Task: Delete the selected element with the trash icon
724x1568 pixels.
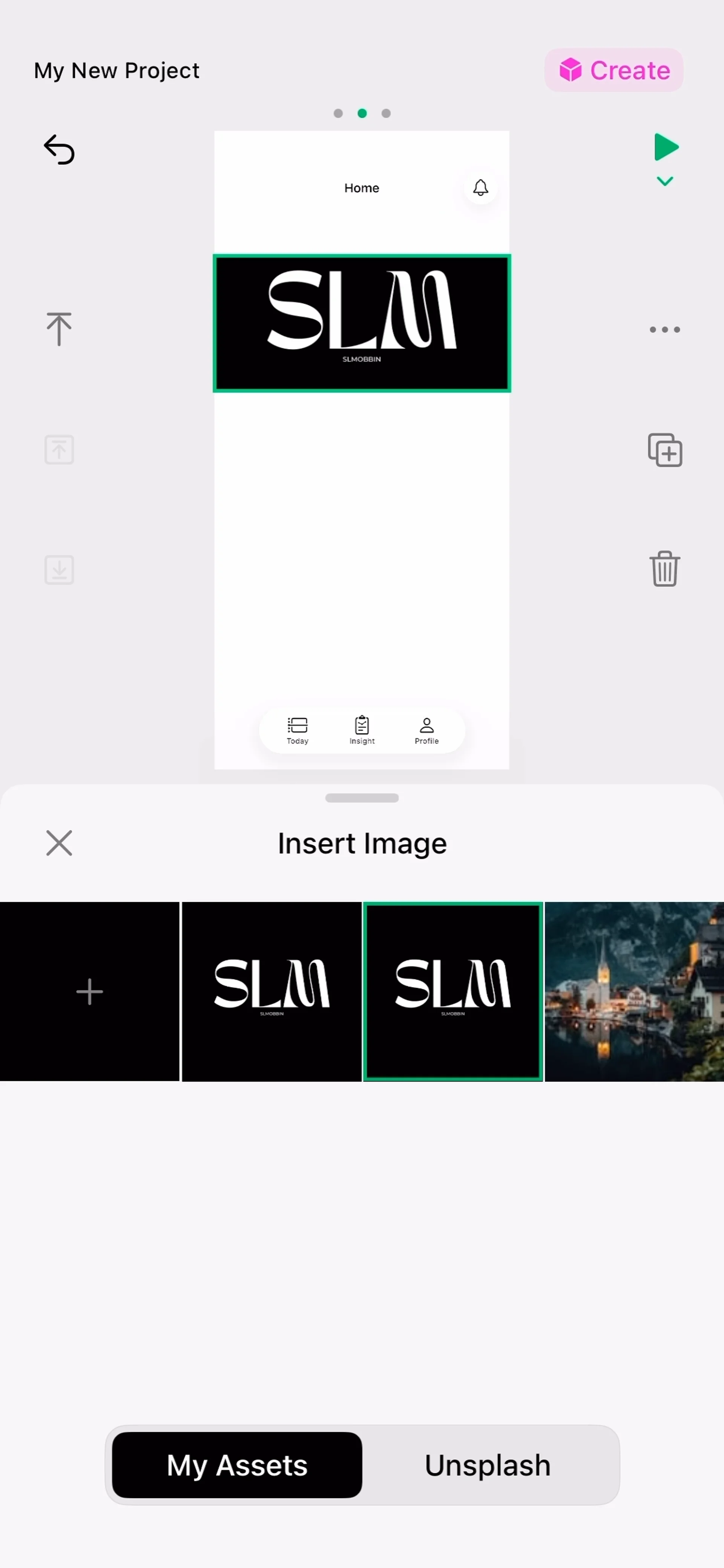Action: (x=664, y=569)
